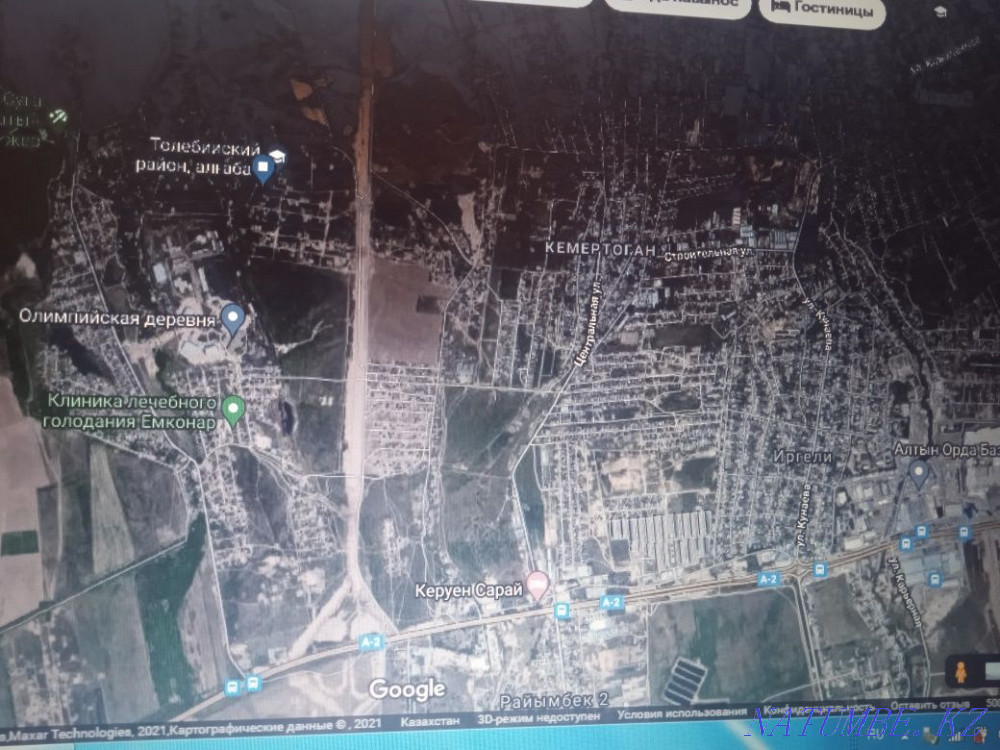Select the Гостиницы hotels chip

click(x=822, y=11)
